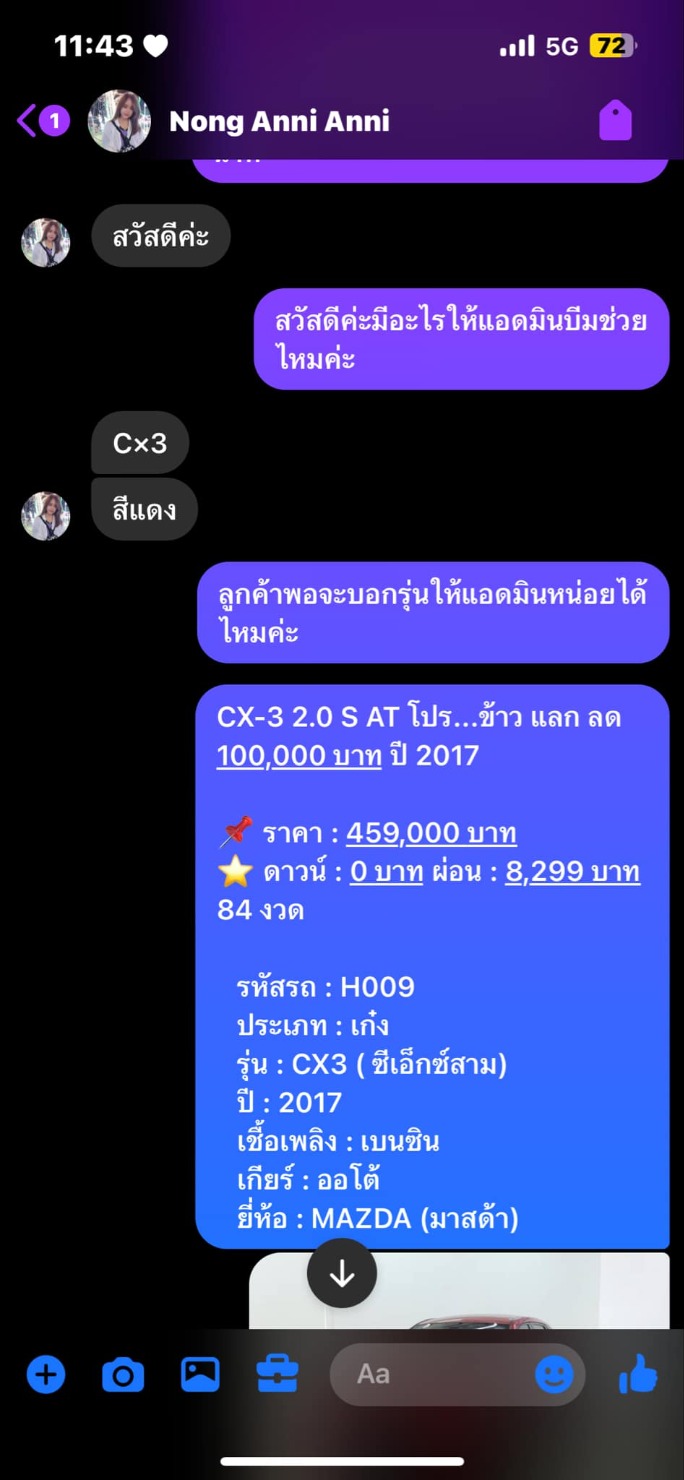Open the emoji picker
Screen dimensions: 684x1480
[x=554, y=1374]
